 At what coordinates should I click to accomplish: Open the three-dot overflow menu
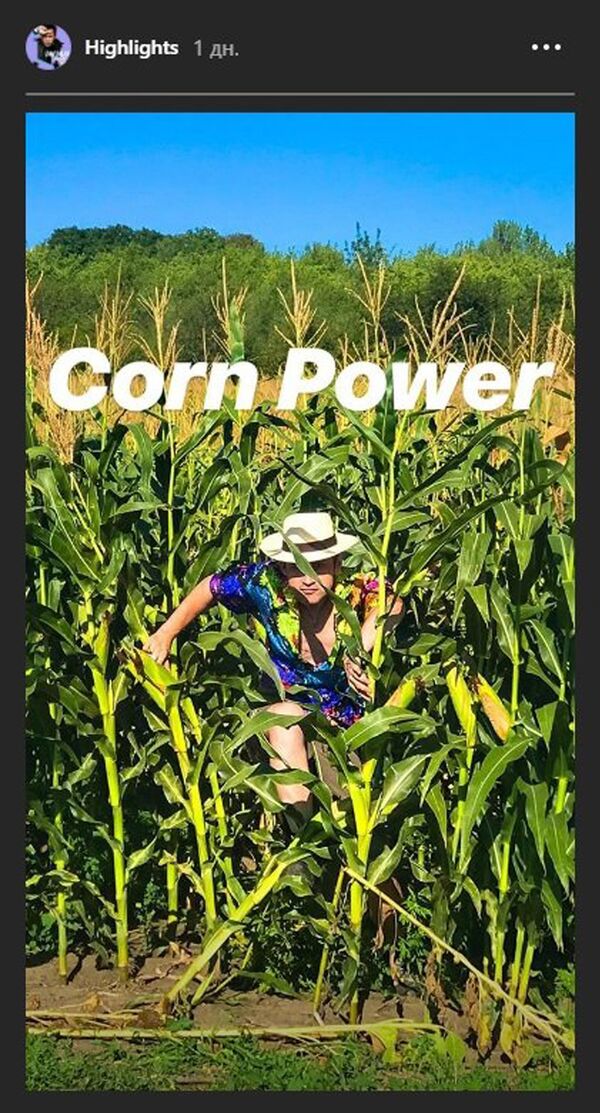tap(546, 47)
